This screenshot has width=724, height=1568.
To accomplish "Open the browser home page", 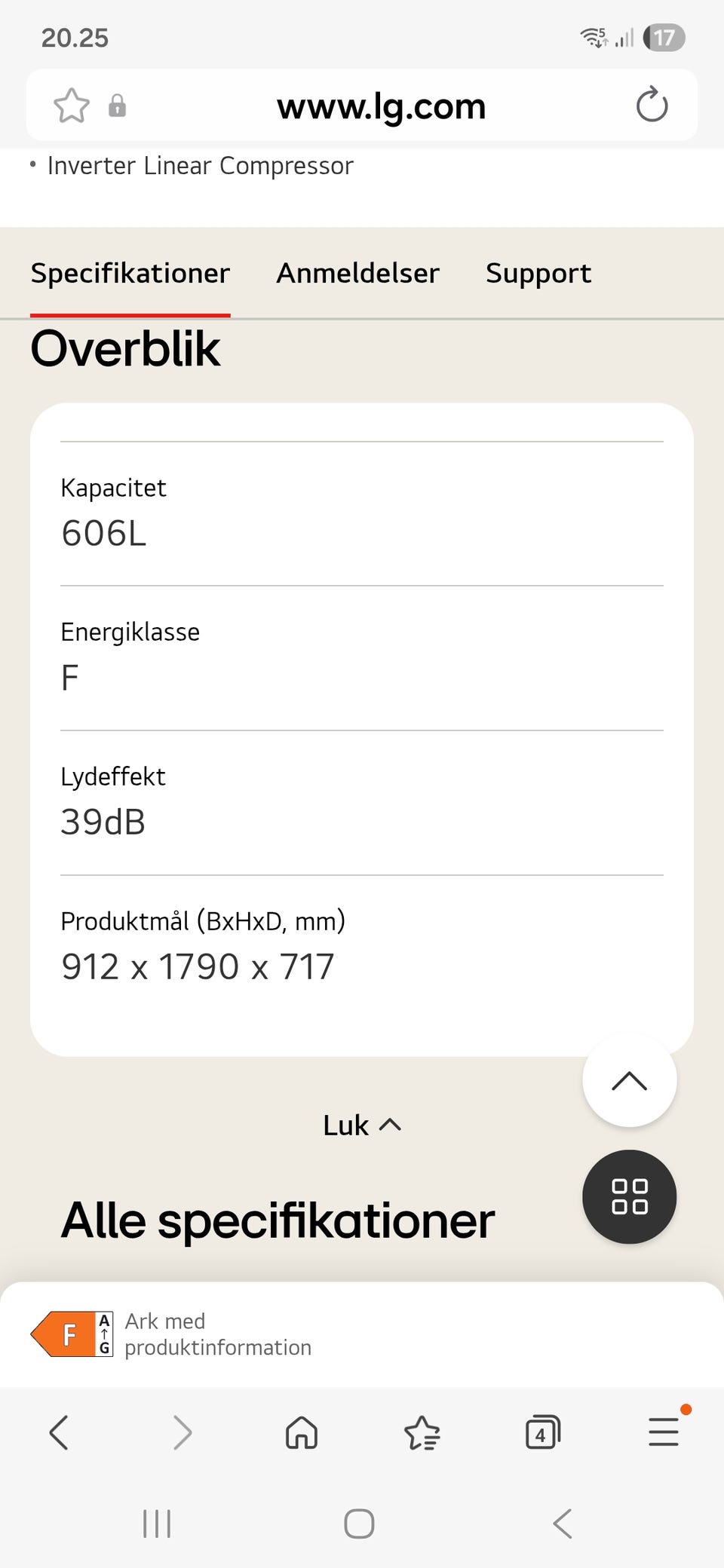I will (302, 1432).
